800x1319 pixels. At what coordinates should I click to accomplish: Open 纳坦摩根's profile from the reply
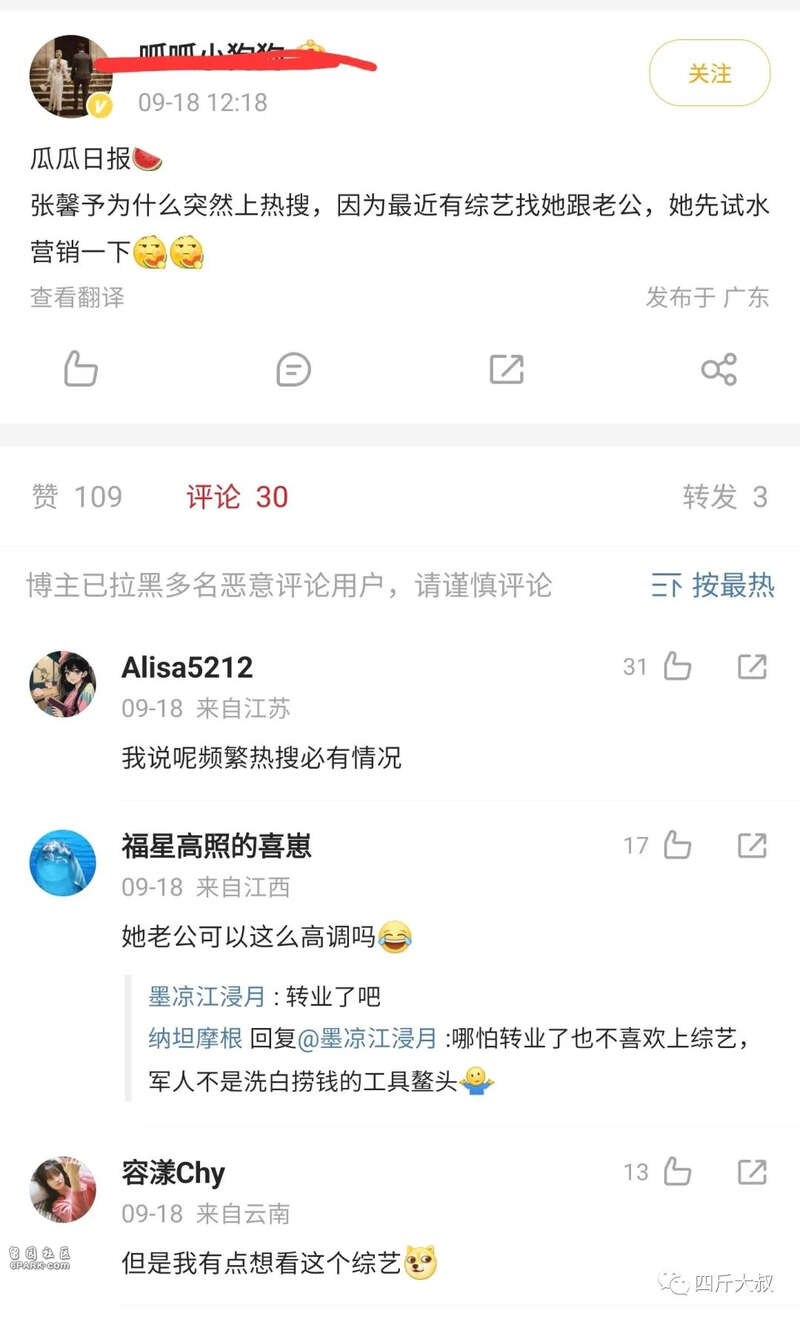[195, 1039]
